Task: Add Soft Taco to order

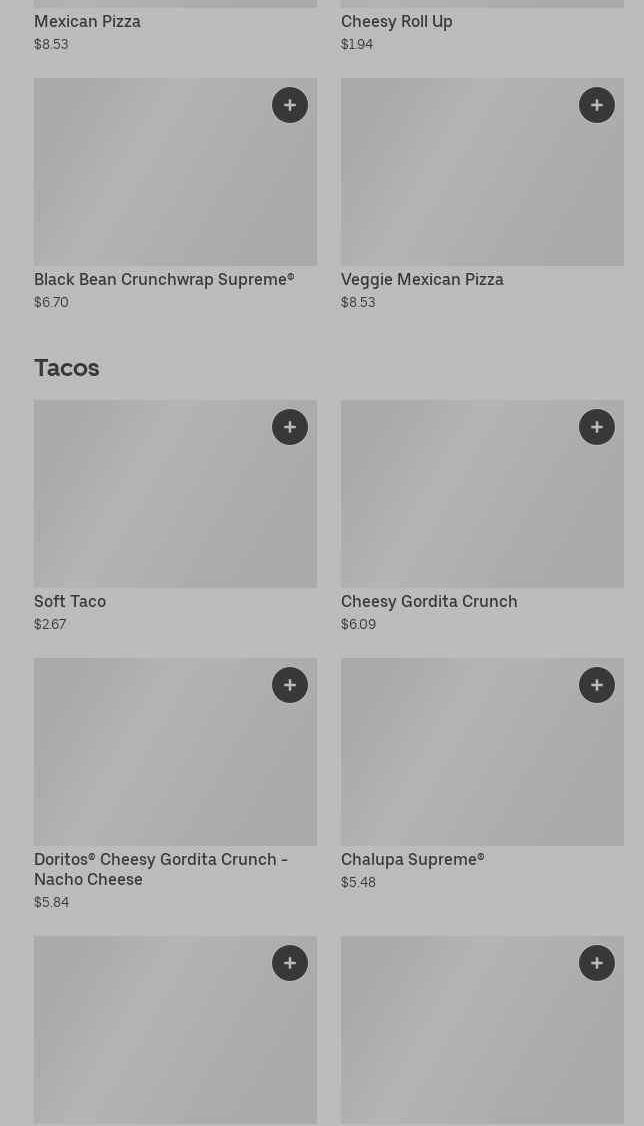Action: tap(290, 427)
